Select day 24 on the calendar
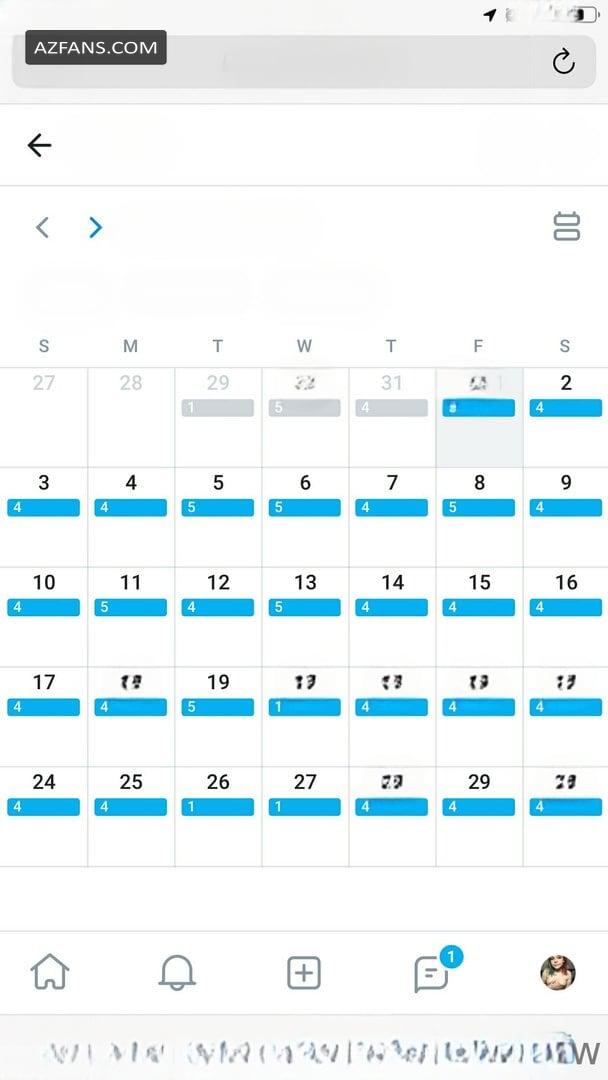Screen dimensions: 608x1080 tap(43, 817)
